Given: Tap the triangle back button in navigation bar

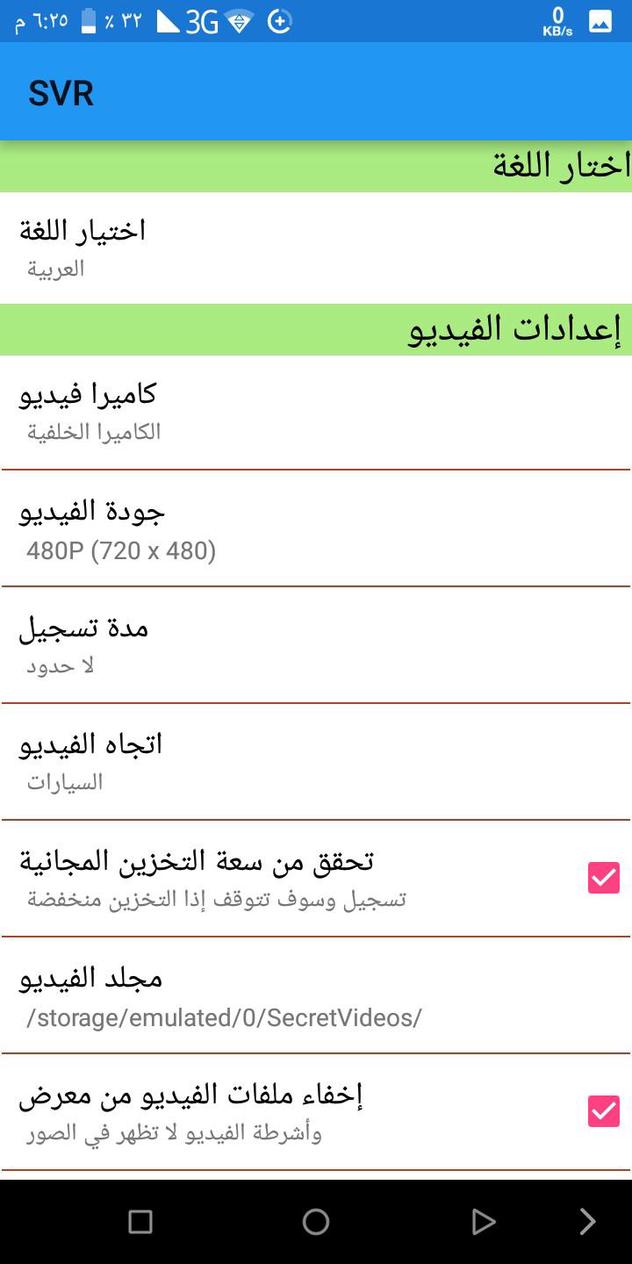Looking at the screenshot, I should pyautogui.click(x=483, y=1221).
